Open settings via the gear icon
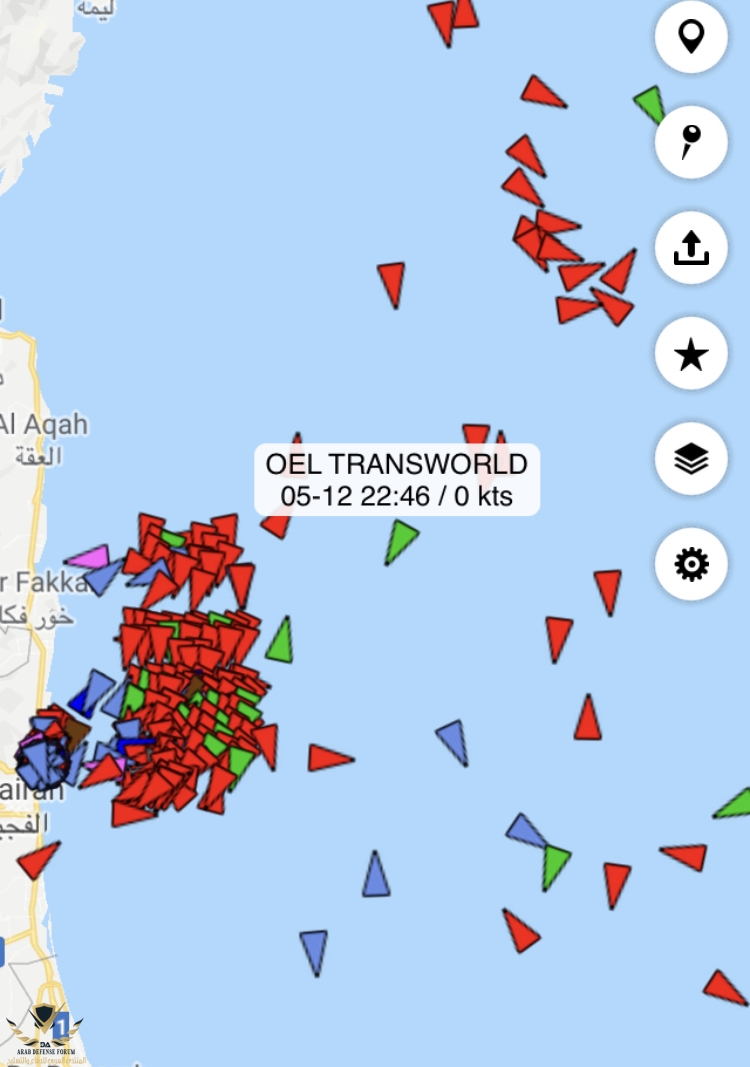 [x=691, y=565]
